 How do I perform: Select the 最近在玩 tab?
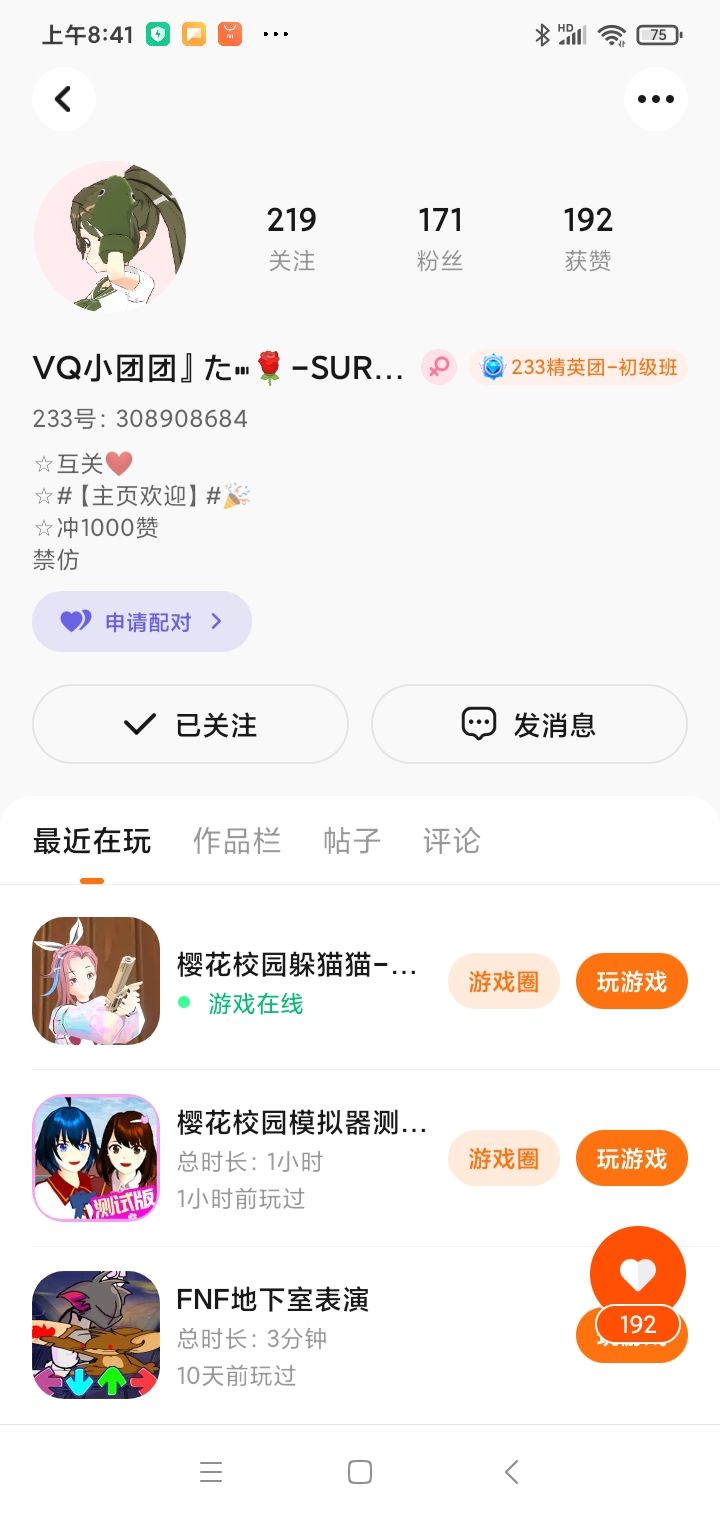[92, 841]
